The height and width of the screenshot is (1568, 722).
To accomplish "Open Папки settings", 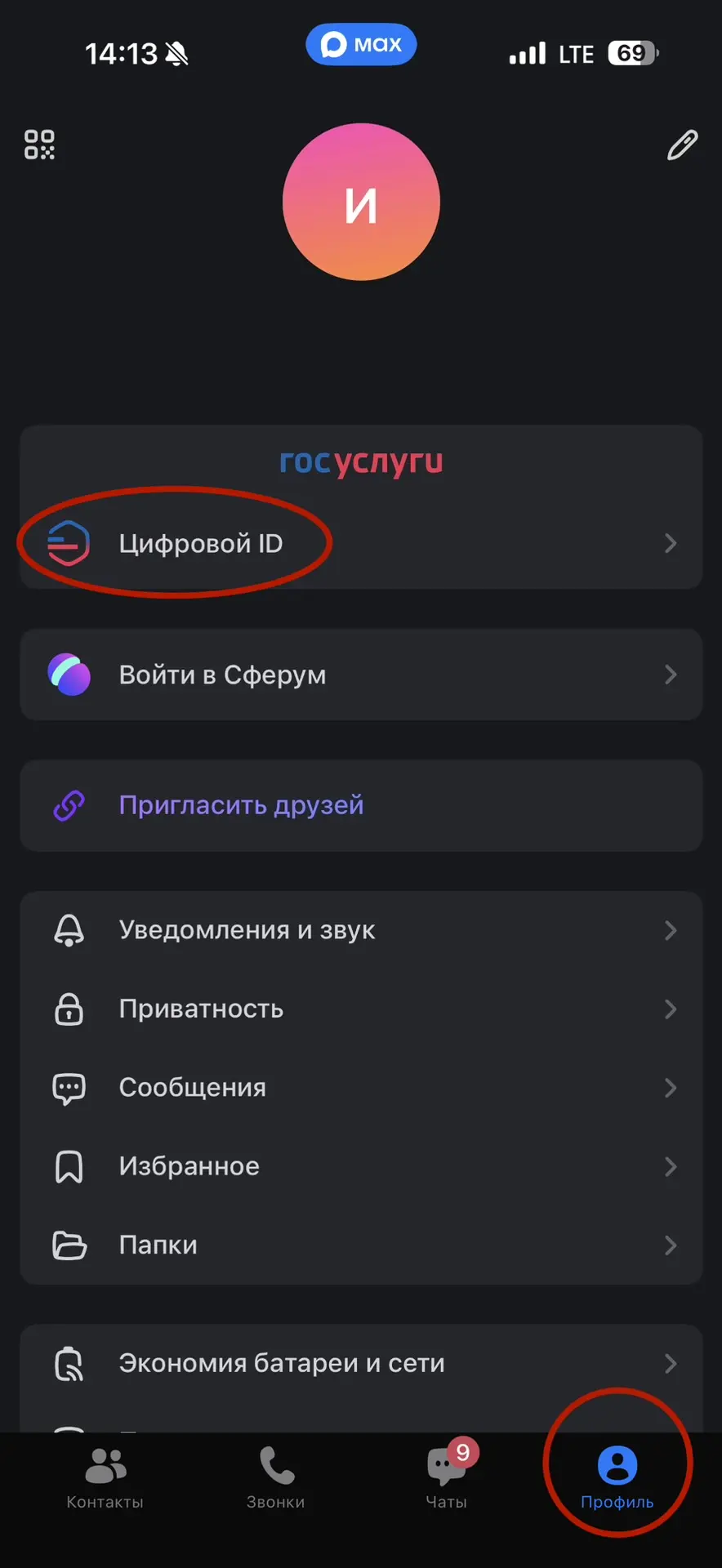I will coord(361,1245).
